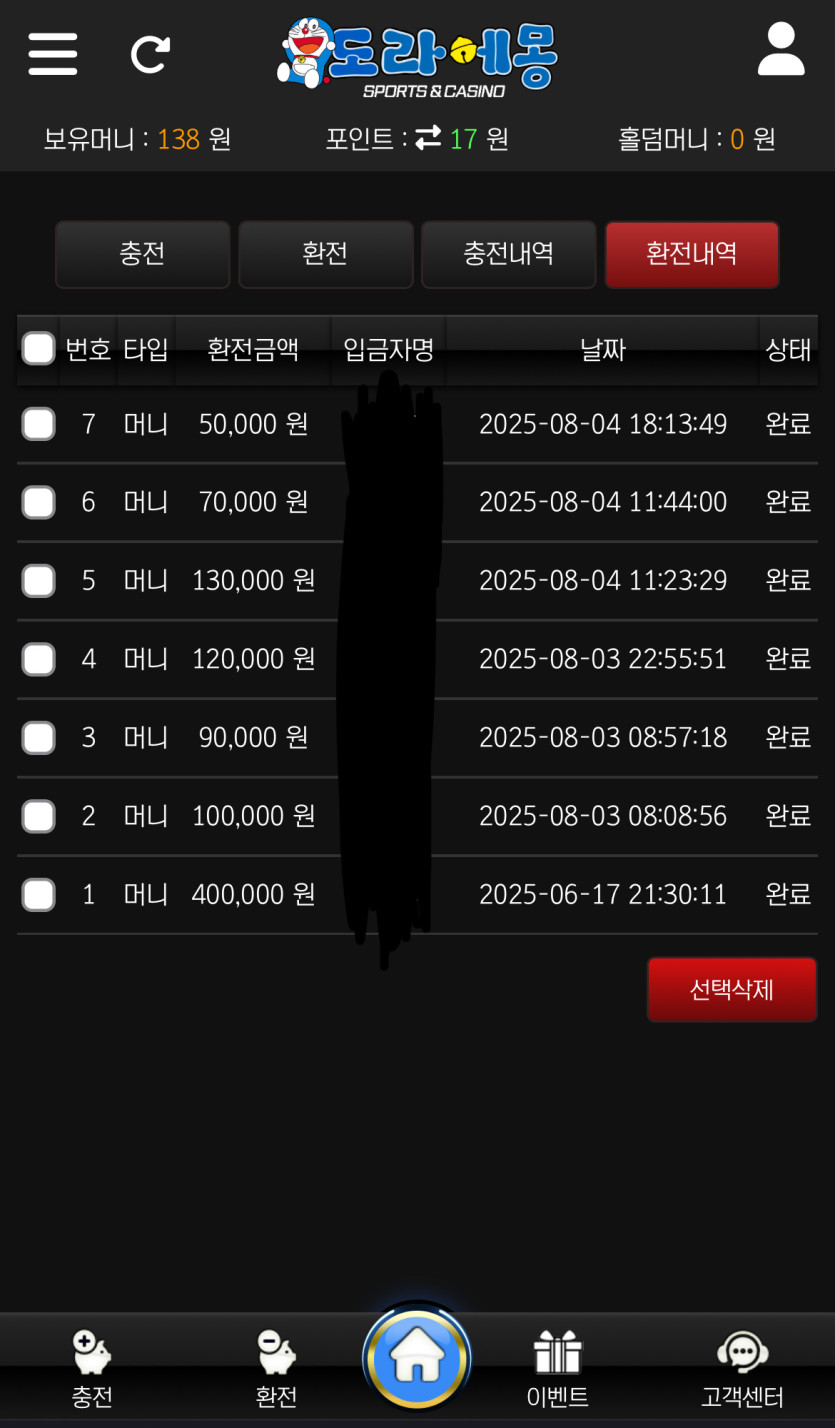Open the 충전내역 tab
The height and width of the screenshot is (1428, 835).
[x=509, y=254]
